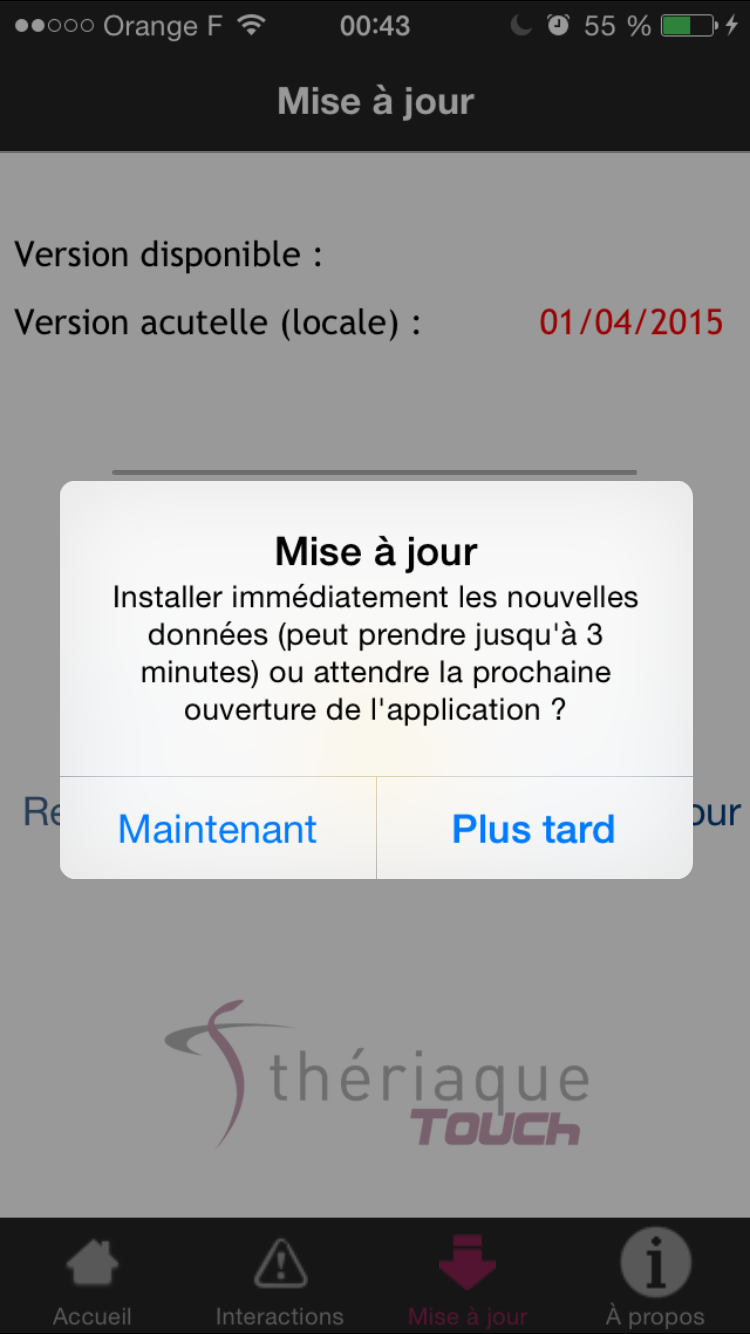Viewport: 750px width, 1334px height.
Task: Open the Interactions tab
Action: 280,1279
